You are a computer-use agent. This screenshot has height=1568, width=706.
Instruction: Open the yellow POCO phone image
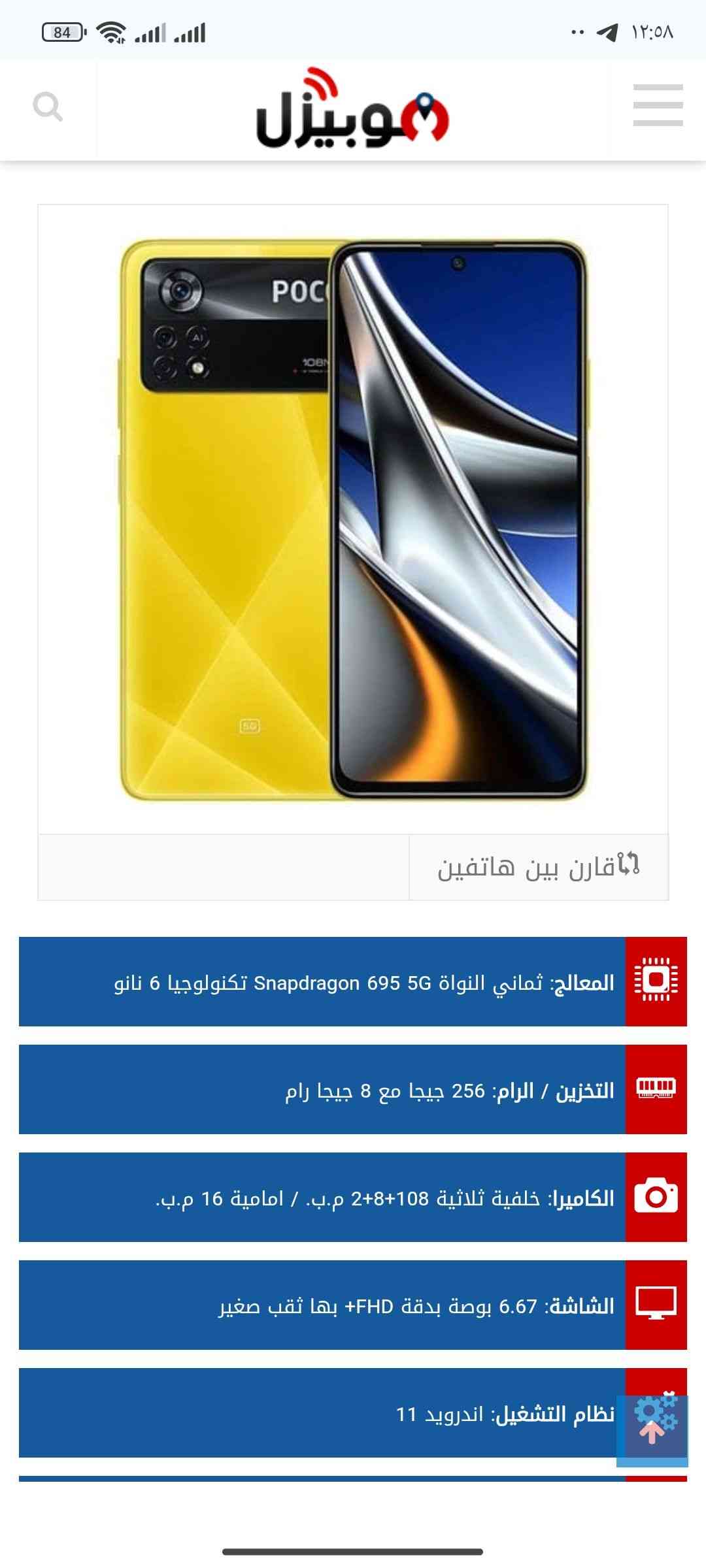(x=353, y=520)
